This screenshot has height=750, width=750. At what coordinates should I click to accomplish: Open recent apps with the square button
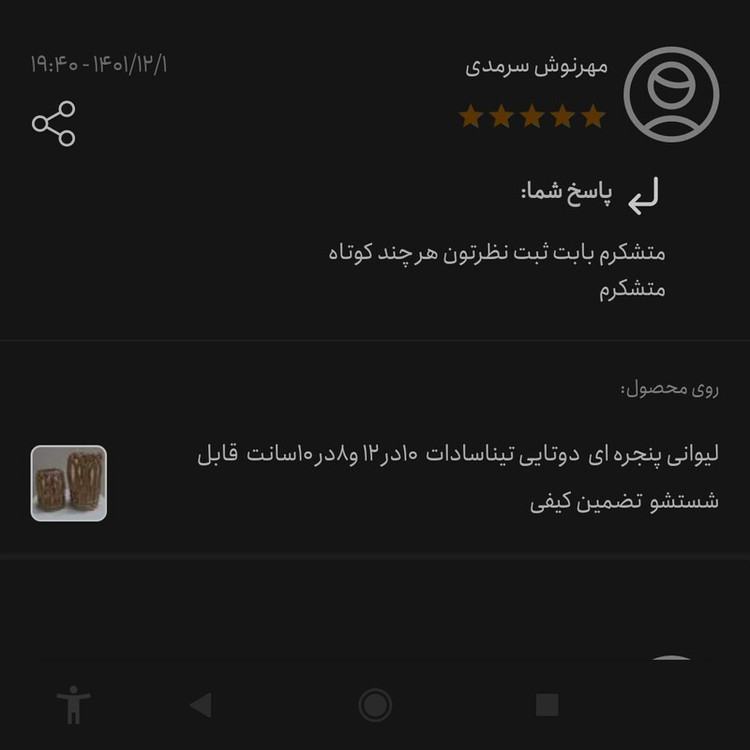click(x=547, y=705)
